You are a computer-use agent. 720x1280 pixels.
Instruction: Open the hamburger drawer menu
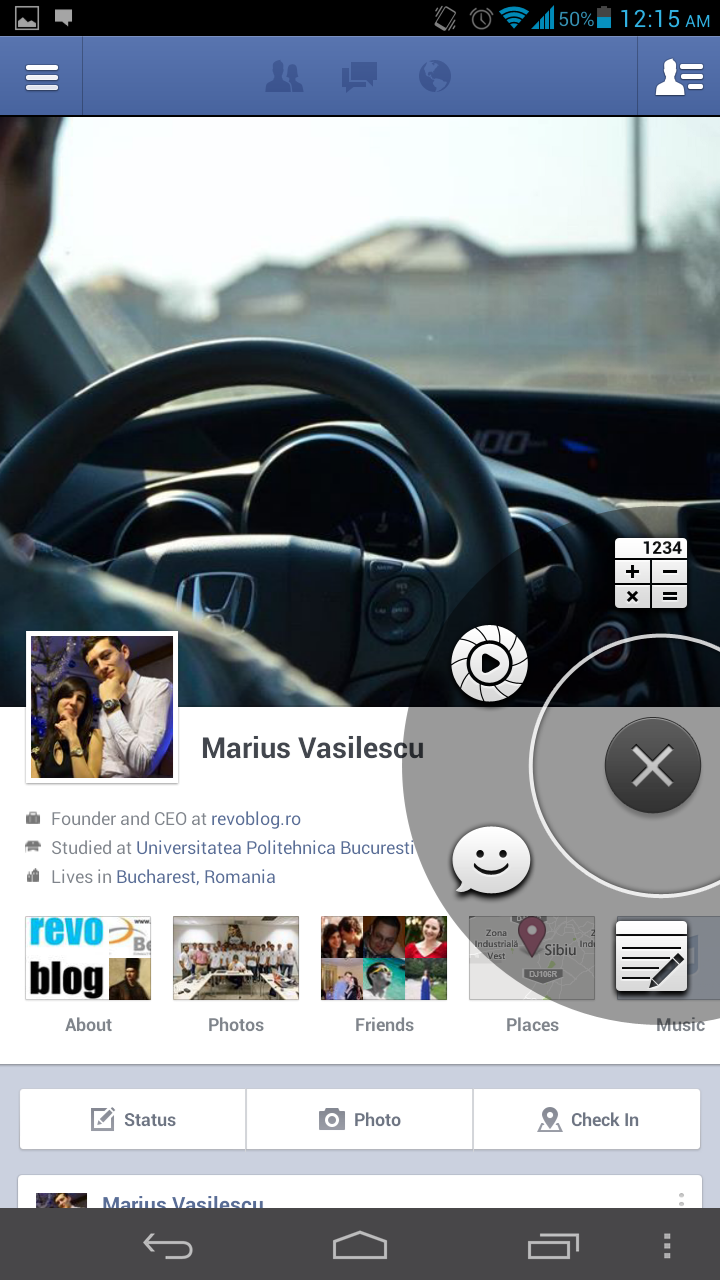click(41, 77)
